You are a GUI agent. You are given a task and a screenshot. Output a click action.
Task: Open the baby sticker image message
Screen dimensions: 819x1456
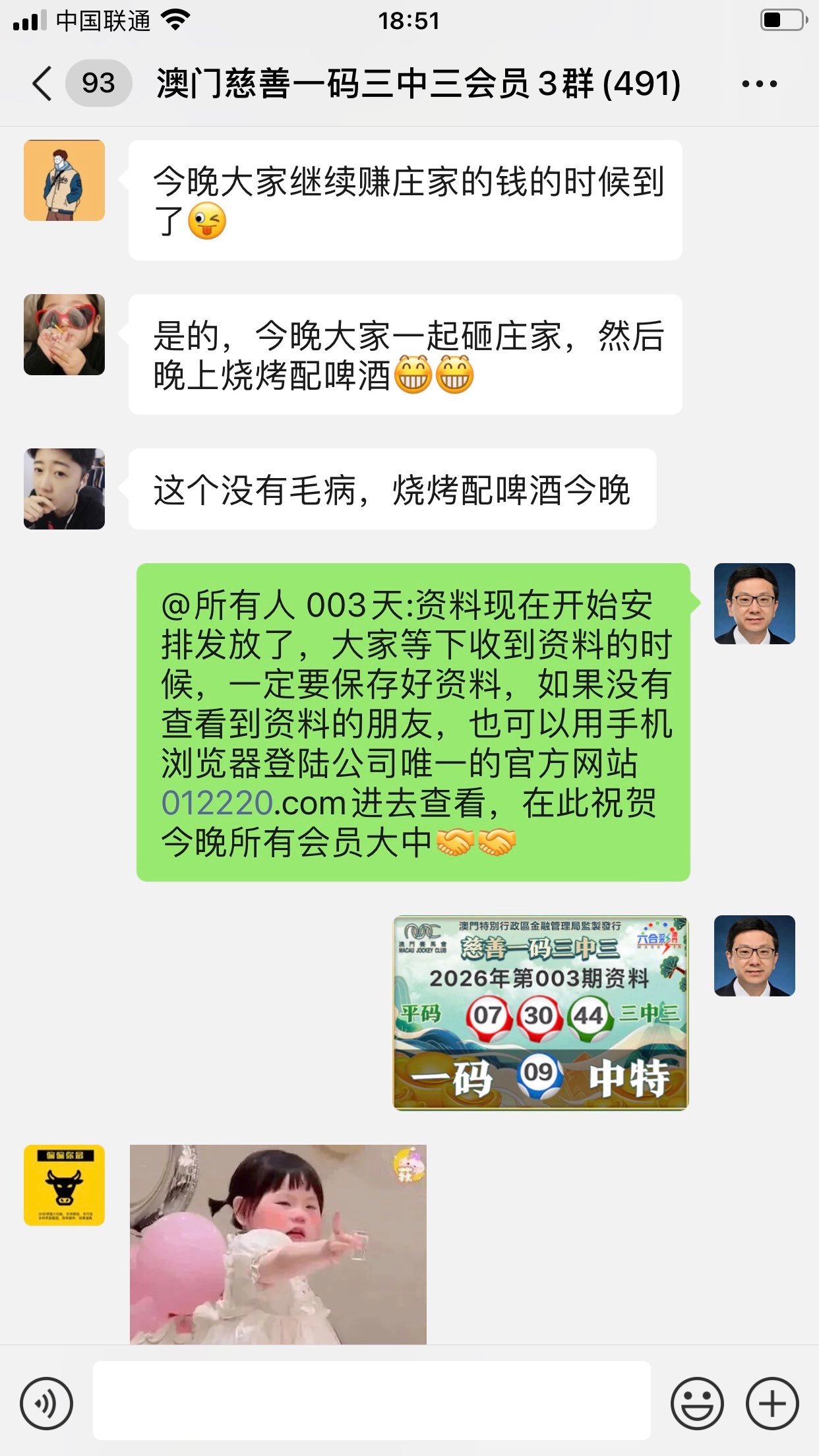pyautogui.click(x=278, y=1244)
